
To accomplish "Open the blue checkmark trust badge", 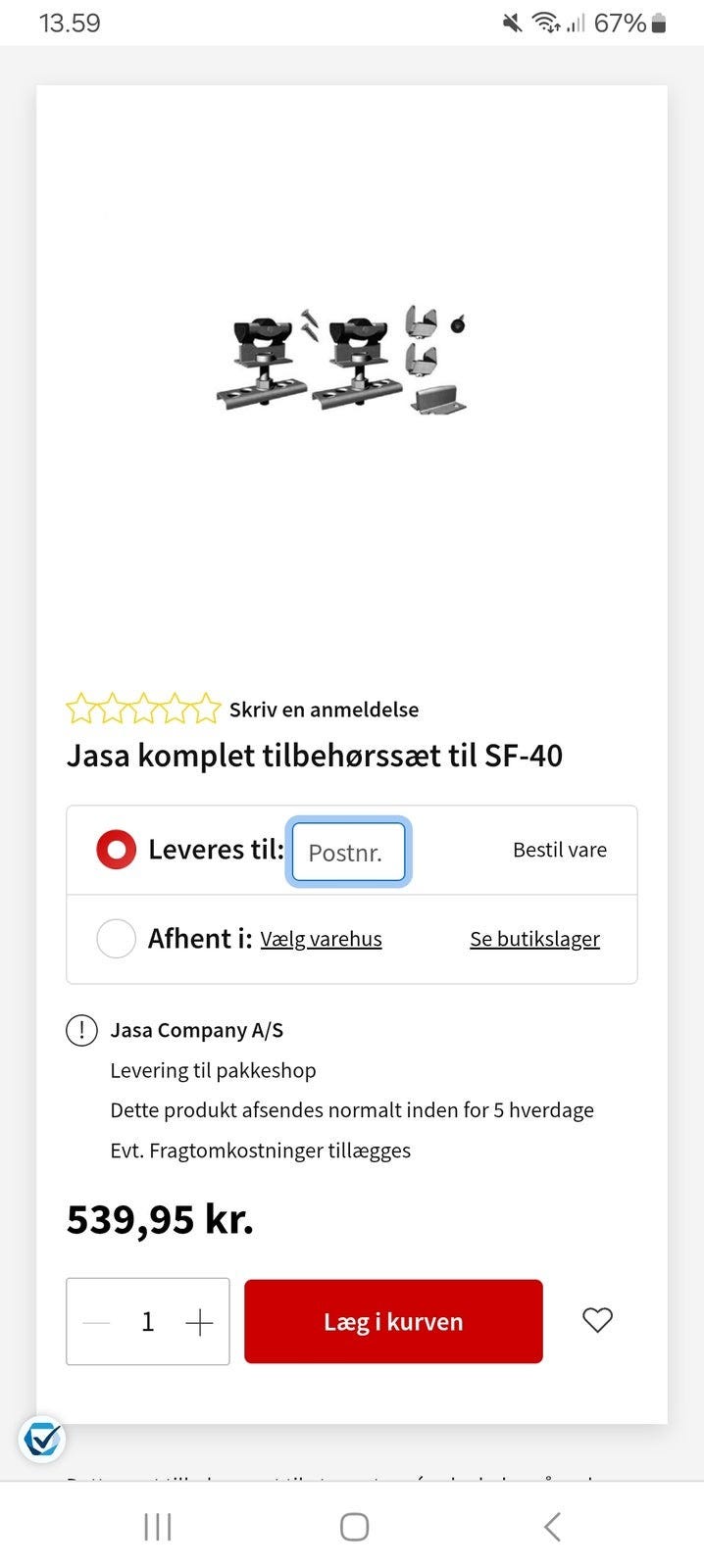I will (41, 1440).
